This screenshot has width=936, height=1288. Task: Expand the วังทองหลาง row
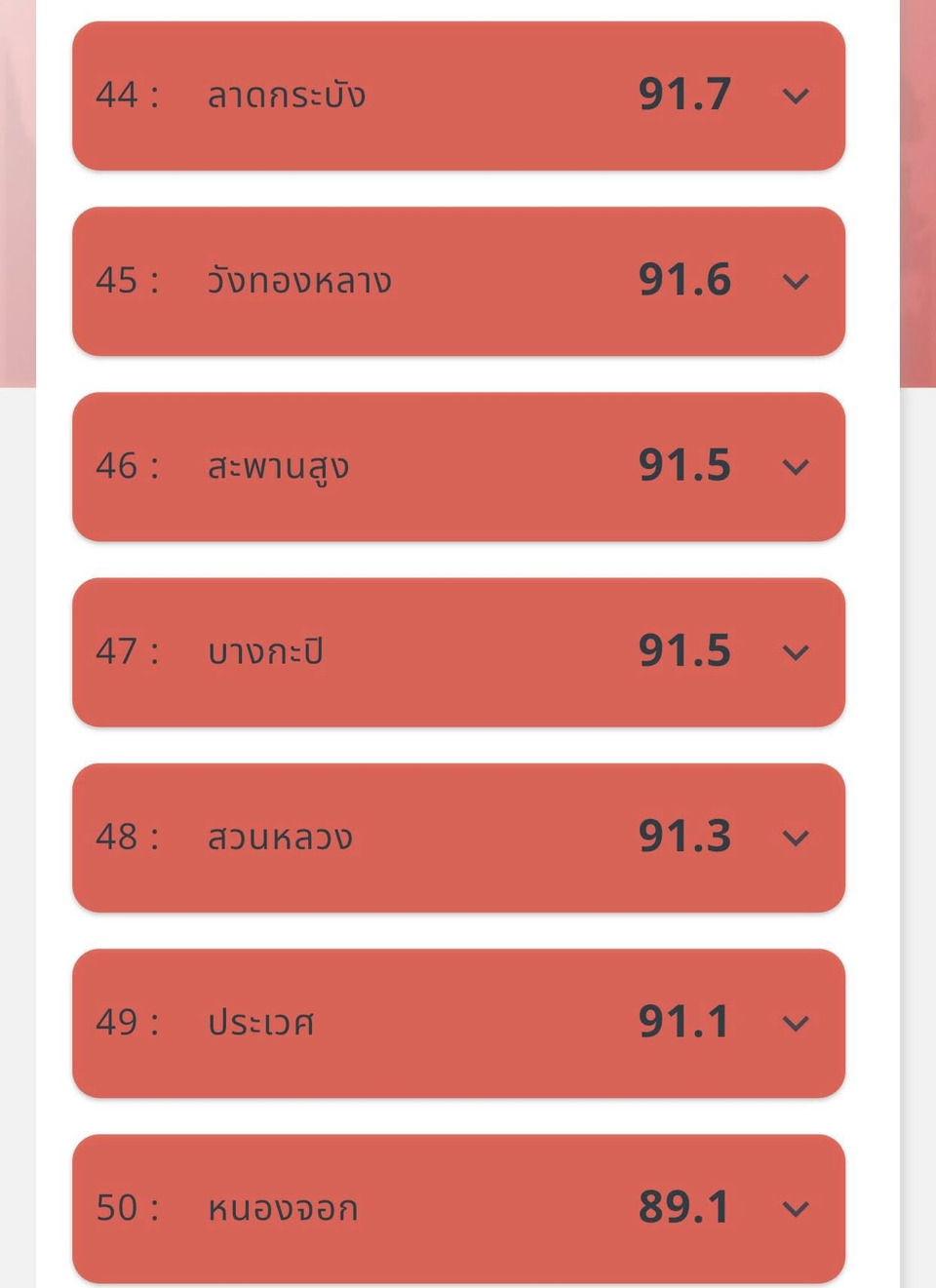point(796,282)
